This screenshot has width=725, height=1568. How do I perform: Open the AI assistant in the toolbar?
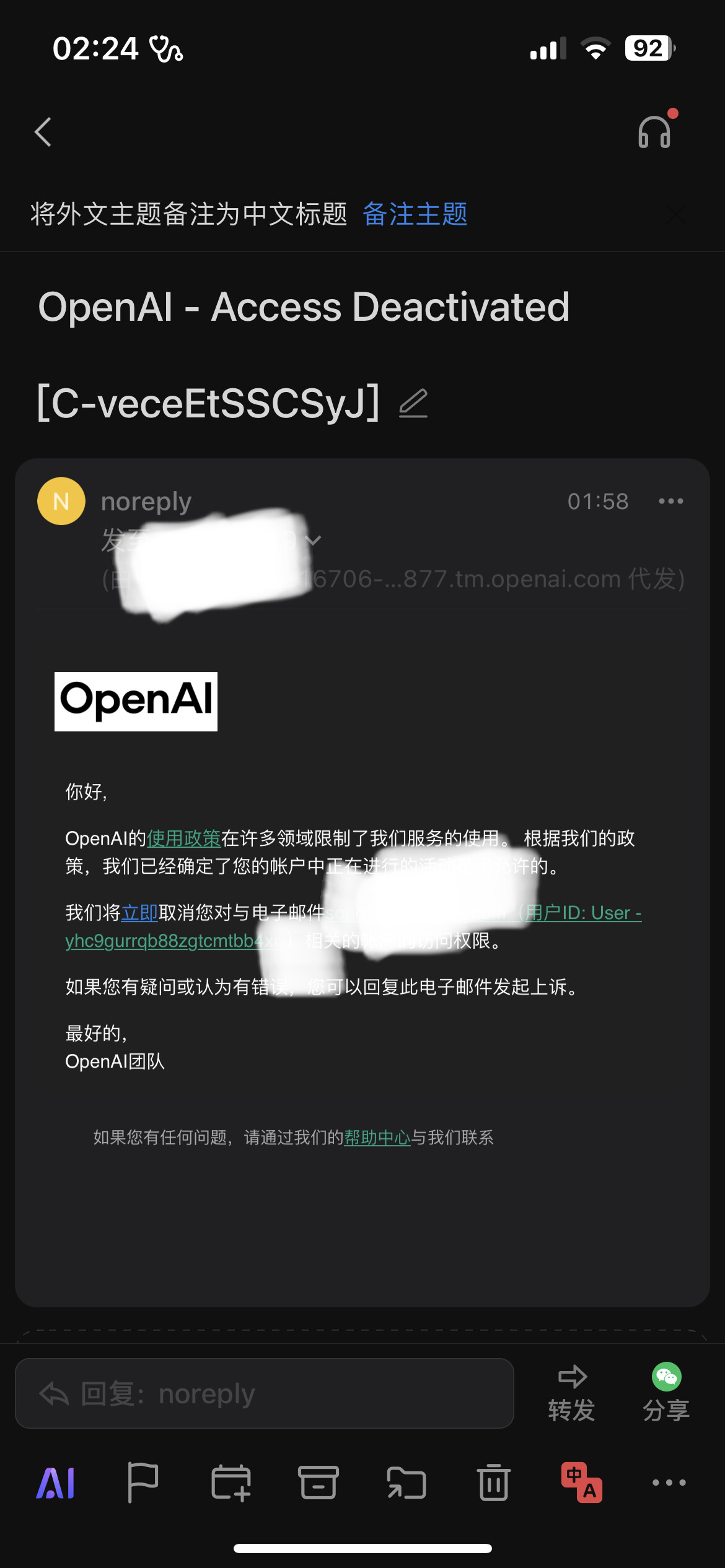[56, 1483]
